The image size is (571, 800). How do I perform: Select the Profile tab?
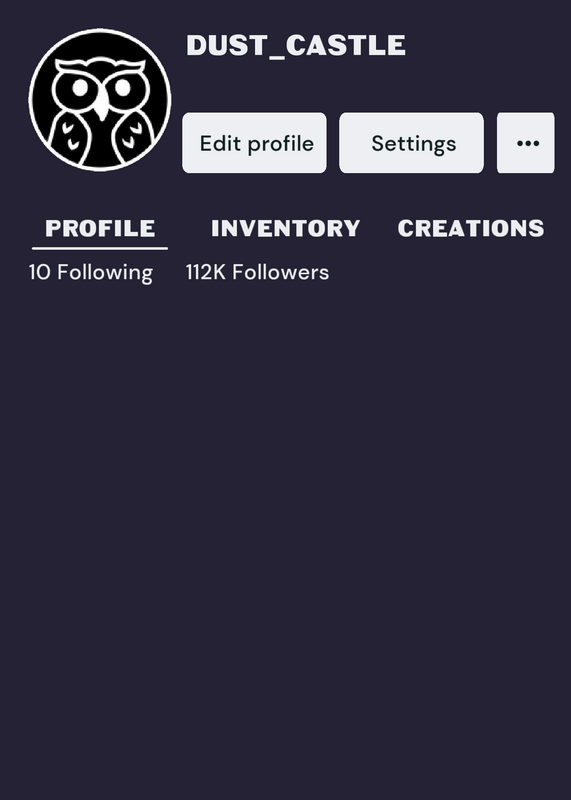pos(100,229)
